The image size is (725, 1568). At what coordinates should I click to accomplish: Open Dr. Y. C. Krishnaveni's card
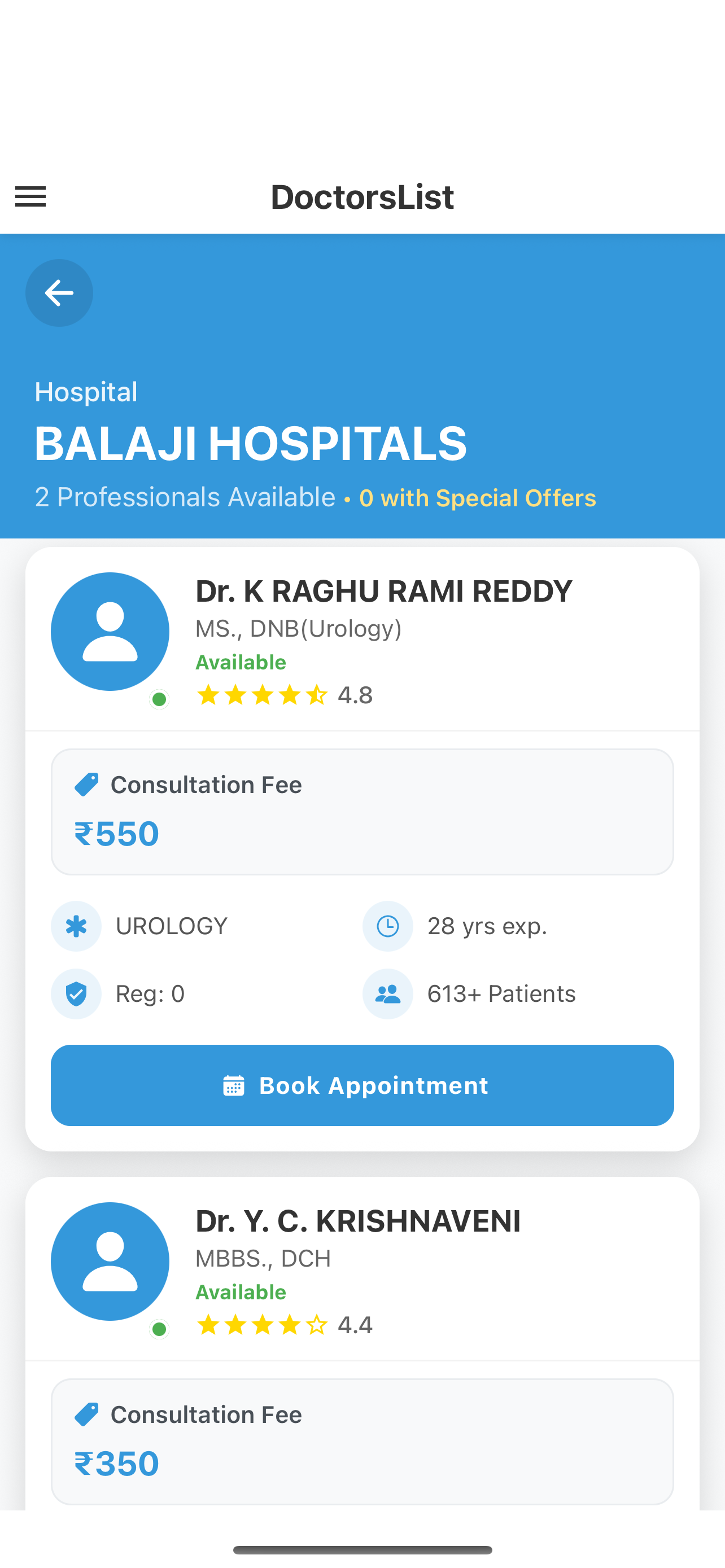(357, 1221)
